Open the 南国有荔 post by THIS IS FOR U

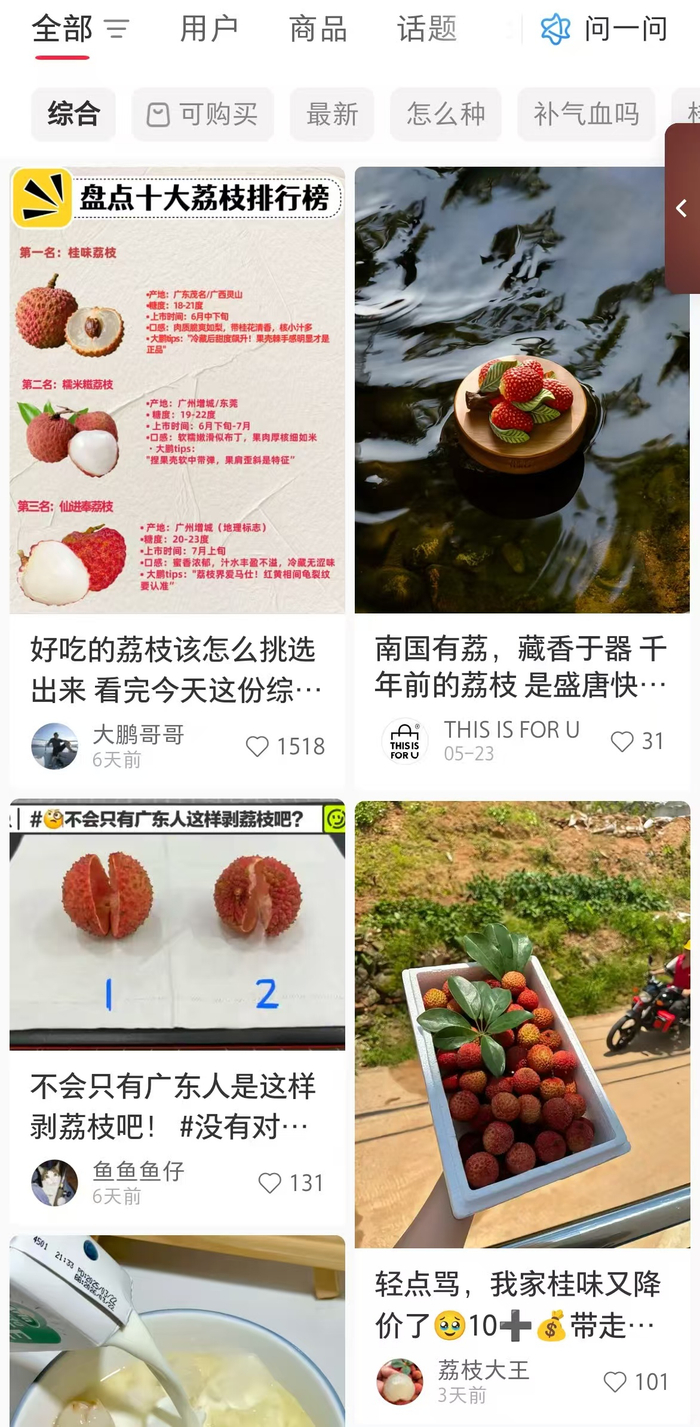click(522, 390)
